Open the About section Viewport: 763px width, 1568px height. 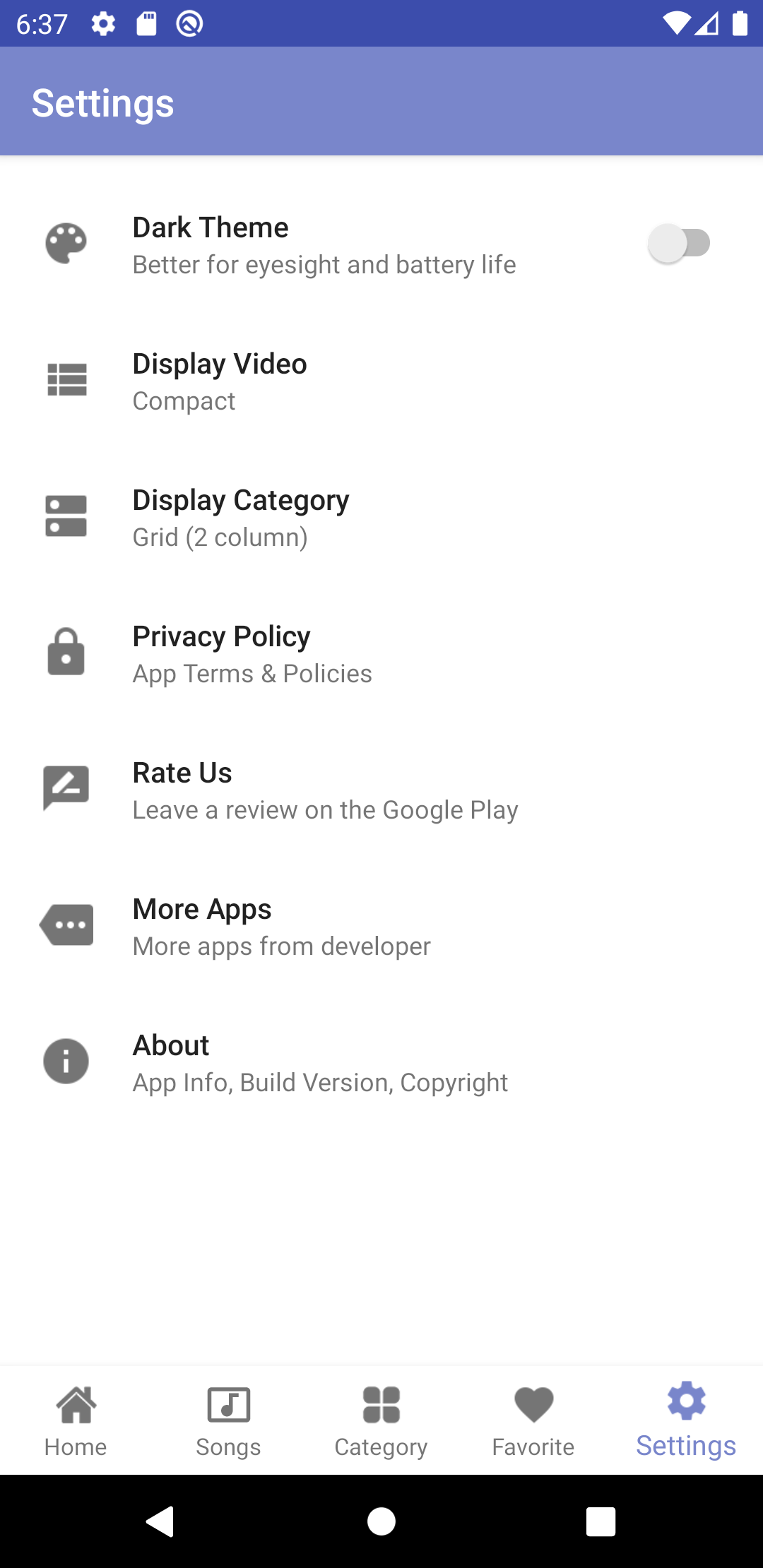tap(381, 1063)
